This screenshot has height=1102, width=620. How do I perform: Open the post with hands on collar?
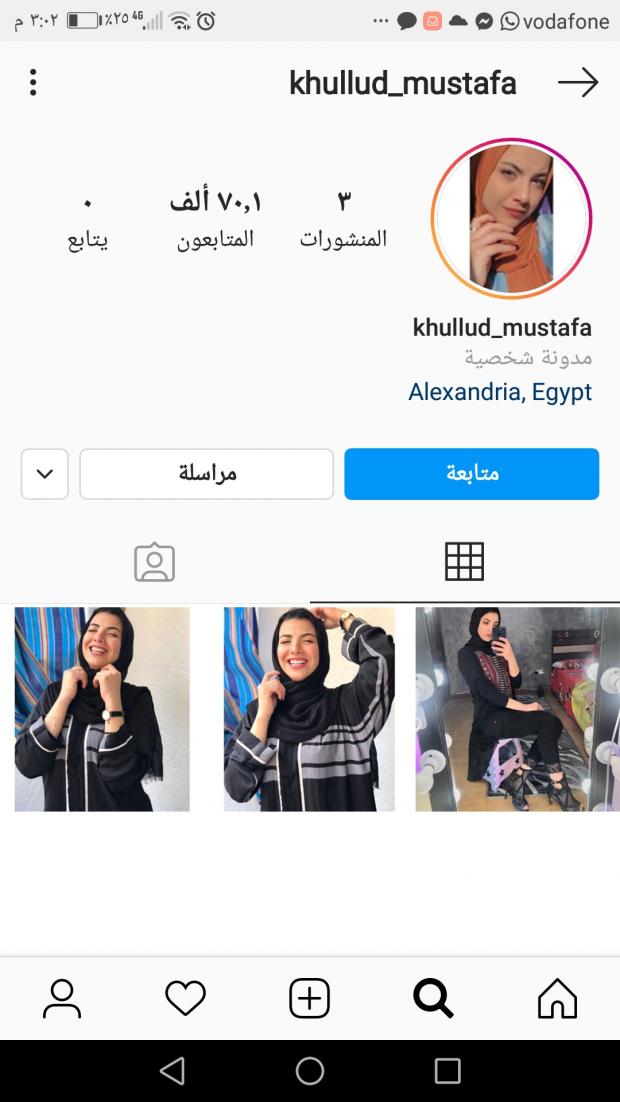(x=102, y=708)
